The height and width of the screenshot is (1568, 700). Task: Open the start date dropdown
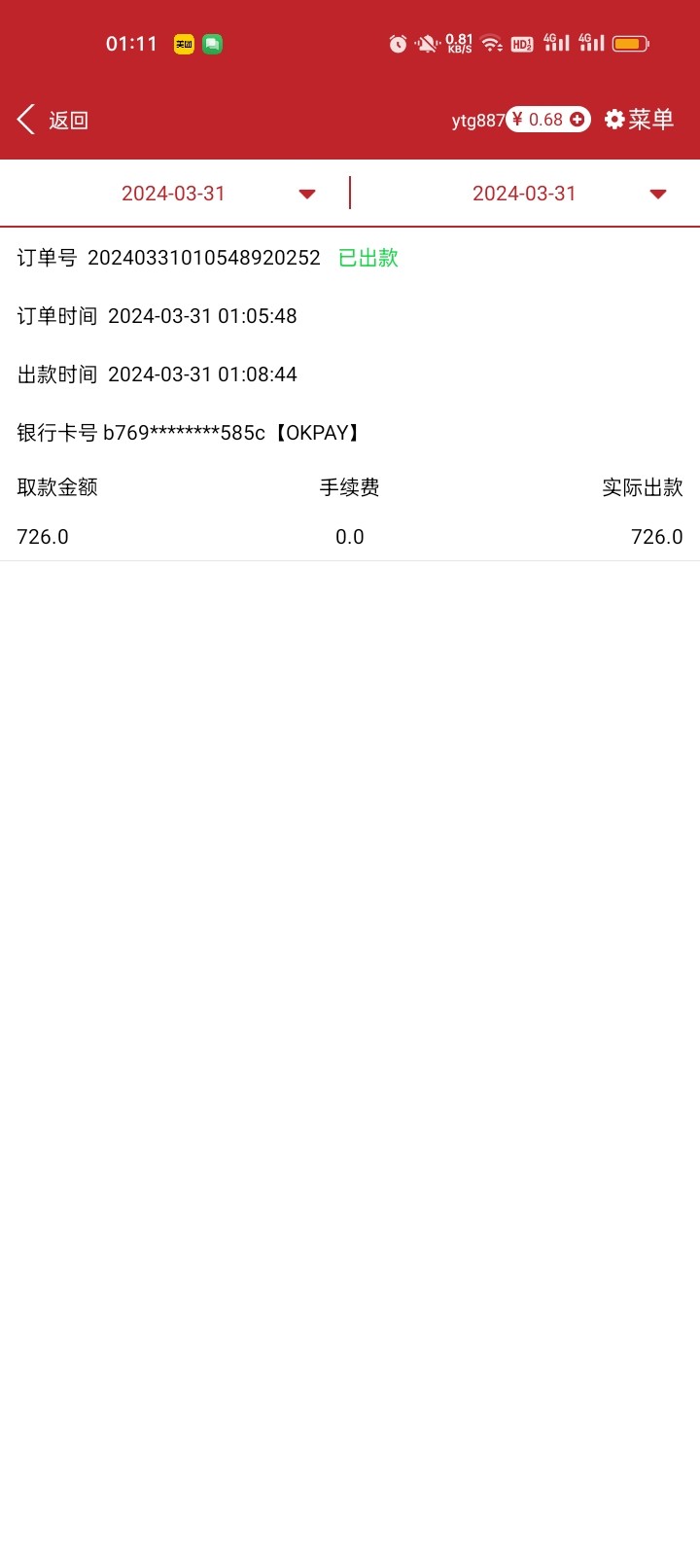pos(306,194)
